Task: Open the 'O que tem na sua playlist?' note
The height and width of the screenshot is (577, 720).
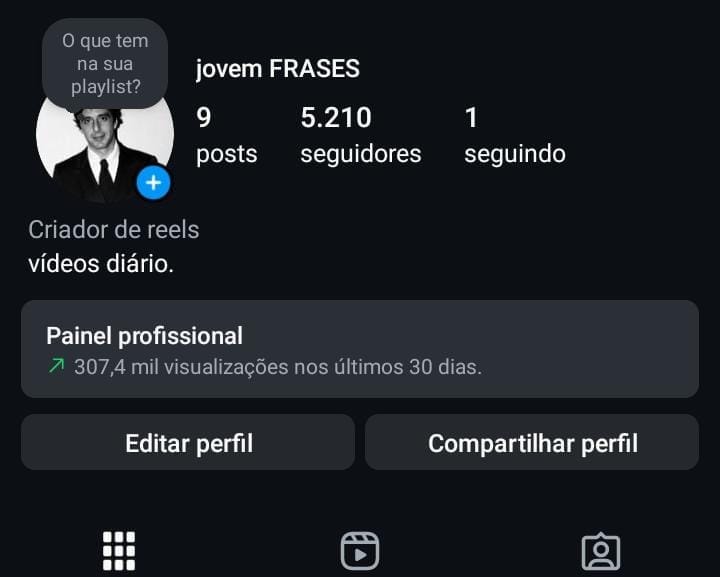Action: click(105, 63)
